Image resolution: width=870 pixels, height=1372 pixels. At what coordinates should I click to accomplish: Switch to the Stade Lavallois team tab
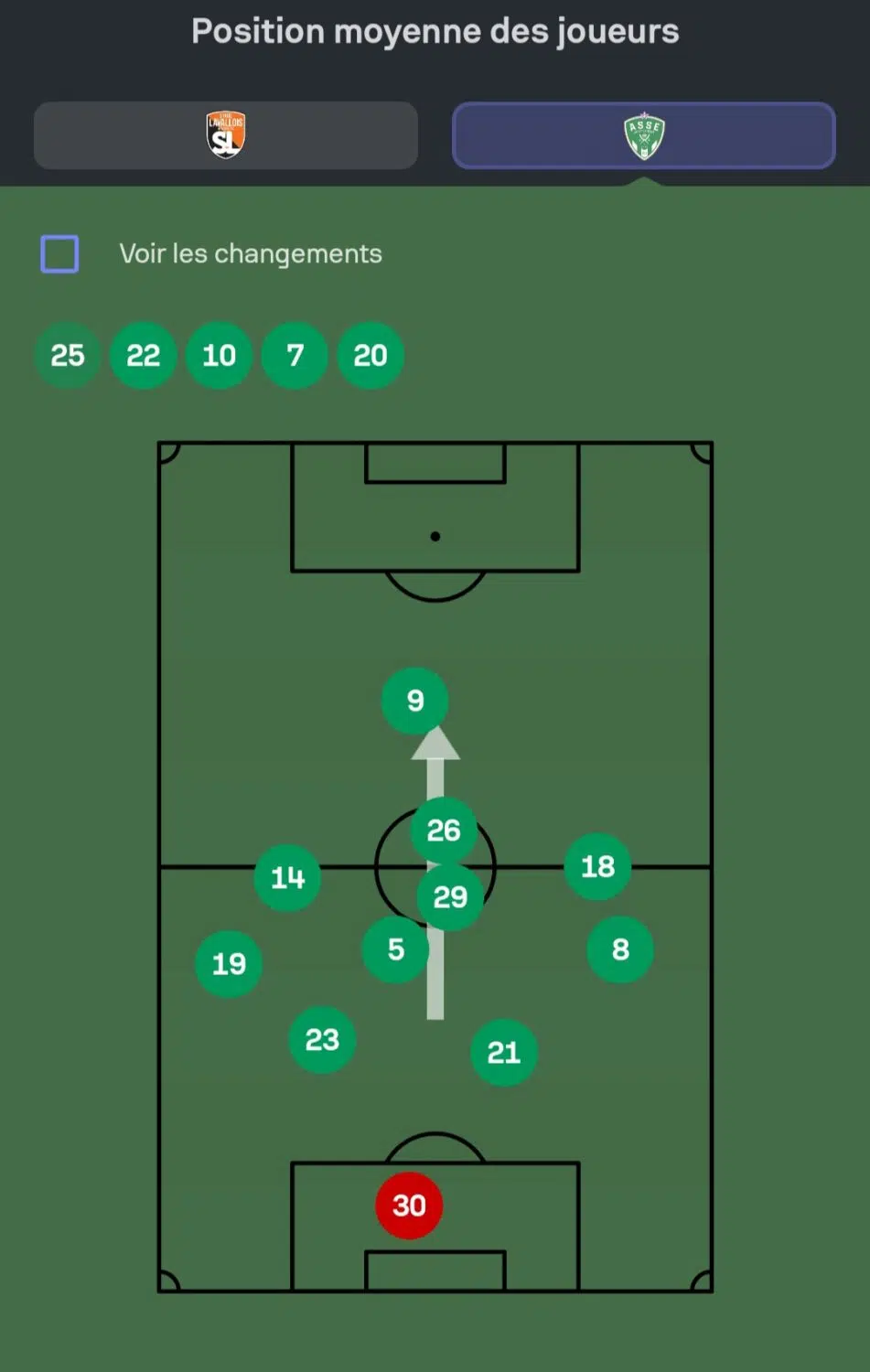(226, 135)
